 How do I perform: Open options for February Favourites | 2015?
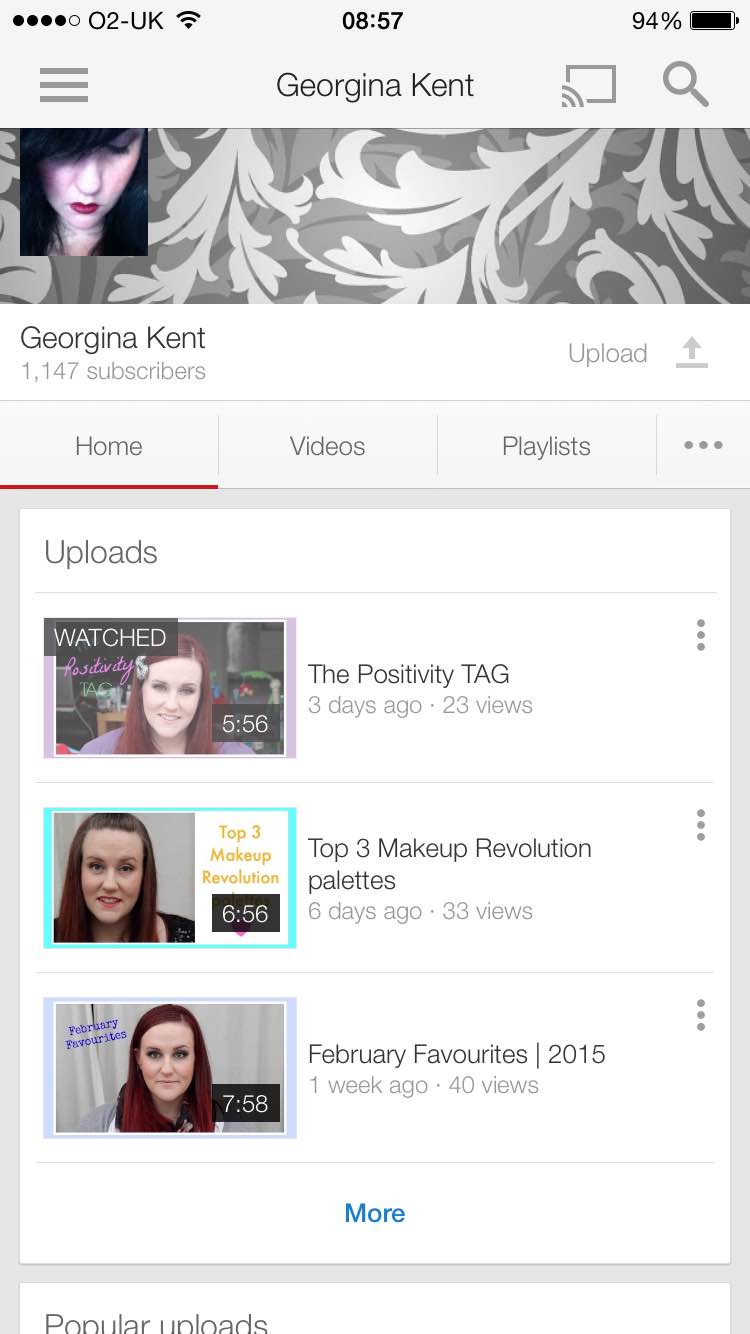(701, 1015)
